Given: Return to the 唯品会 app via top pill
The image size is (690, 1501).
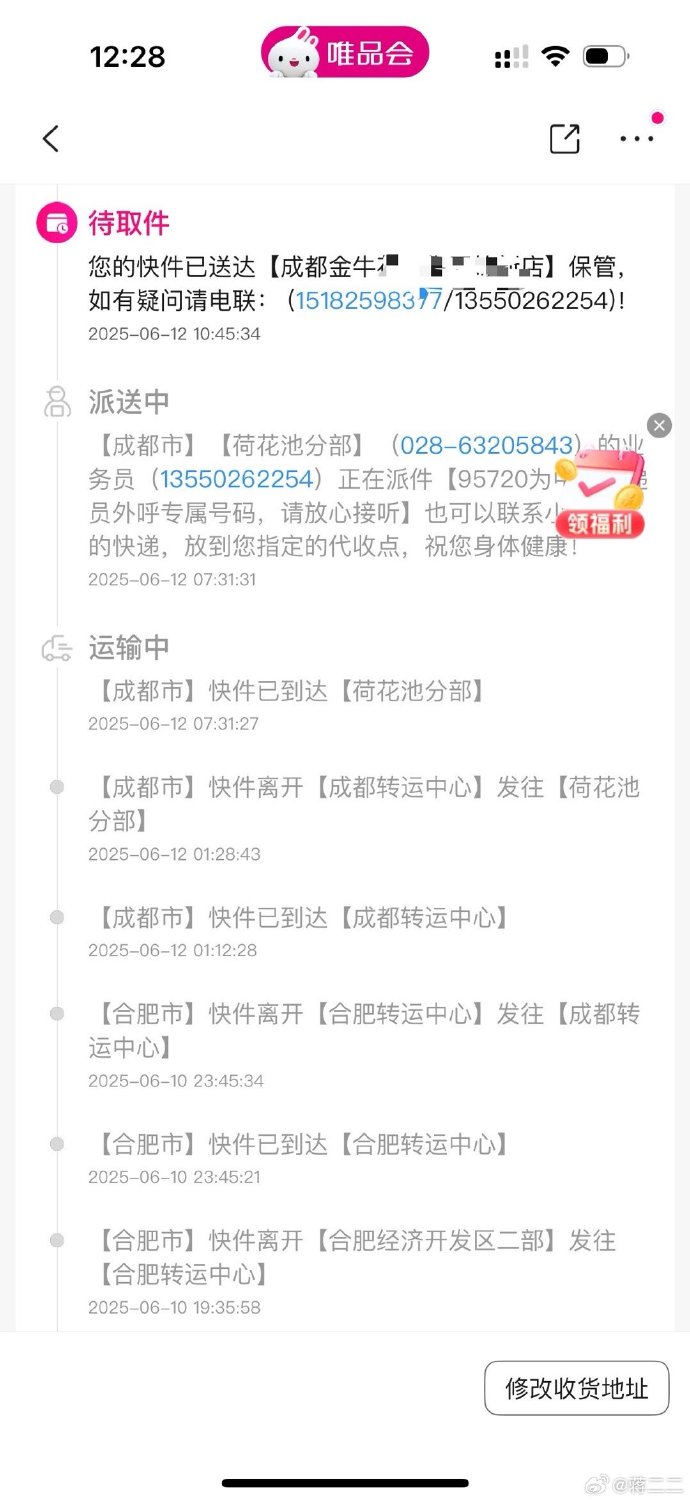Looking at the screenshot, I should click(345, 53).
